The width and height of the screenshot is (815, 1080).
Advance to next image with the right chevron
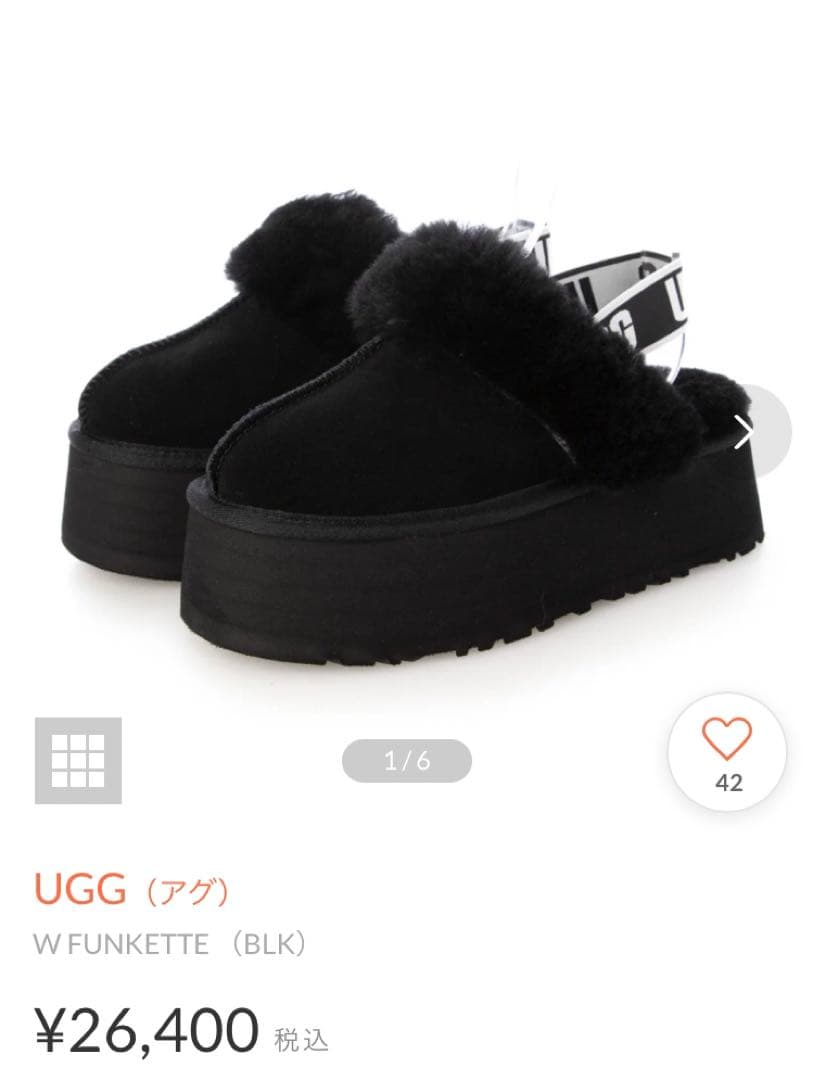click(744, 430)
